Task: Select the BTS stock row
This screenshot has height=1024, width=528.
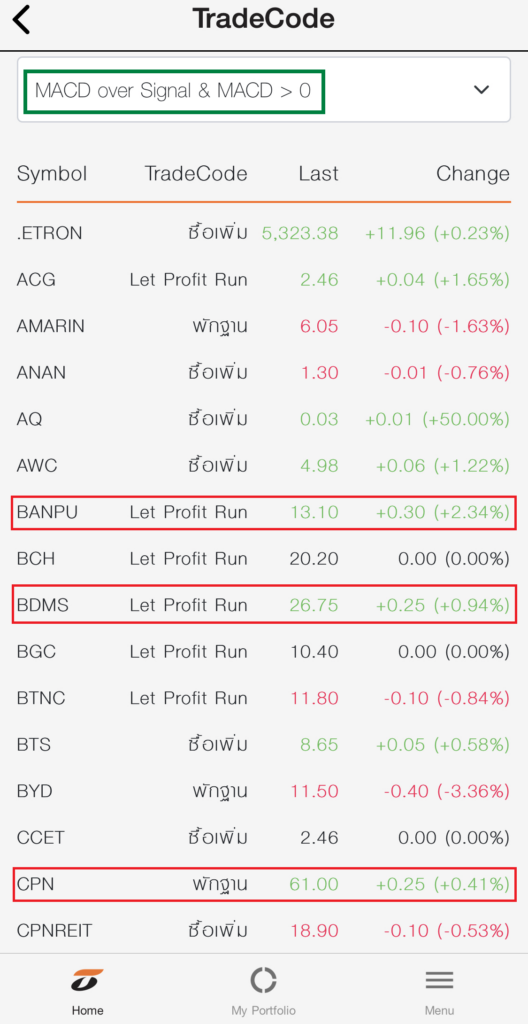Action: (x=263, y=744)
